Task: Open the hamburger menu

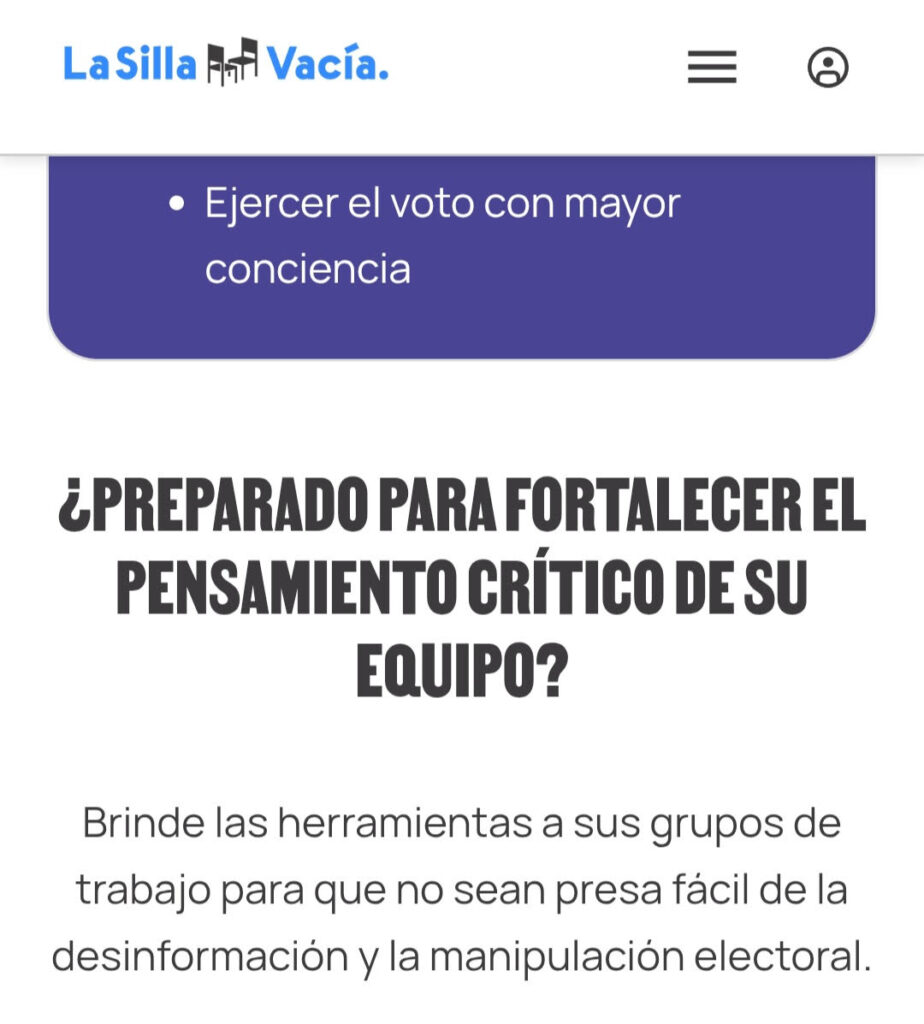Action: click(x=712, y=67)
